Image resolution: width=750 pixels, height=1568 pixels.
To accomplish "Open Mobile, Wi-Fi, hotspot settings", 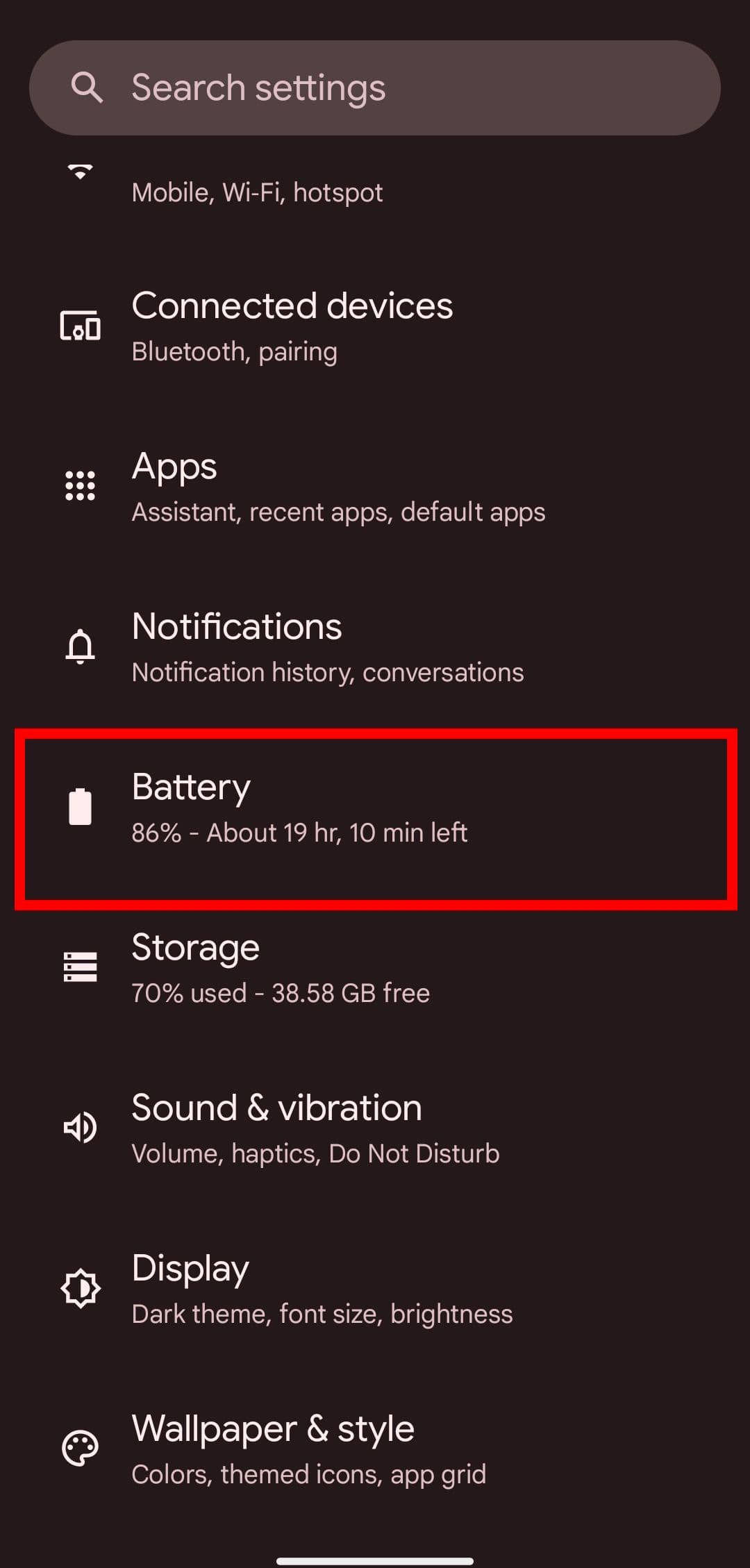I will (257, 191).
